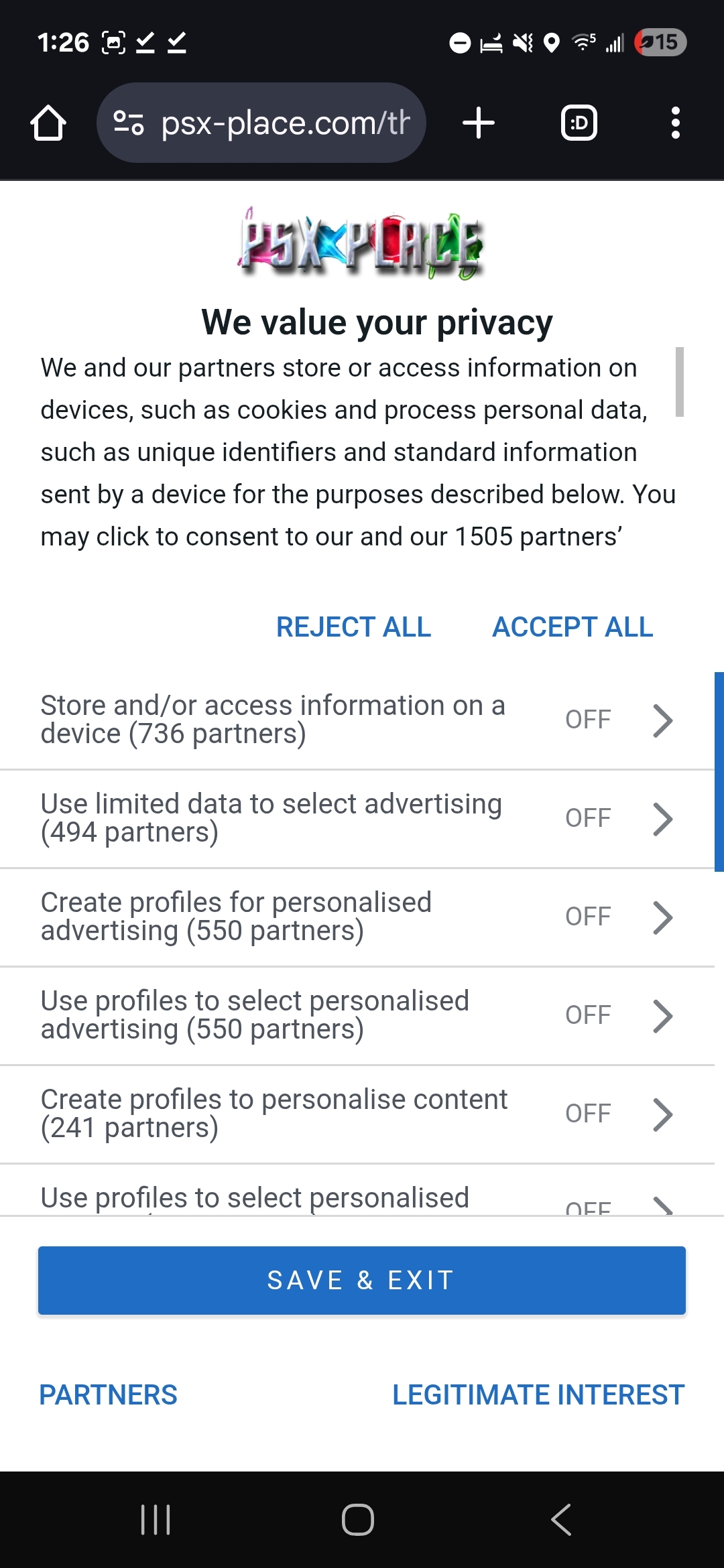Viewport: 724px width, 1568px height.
Task: Expand Create profiles to personalise content
Action: click(357, 1114)
